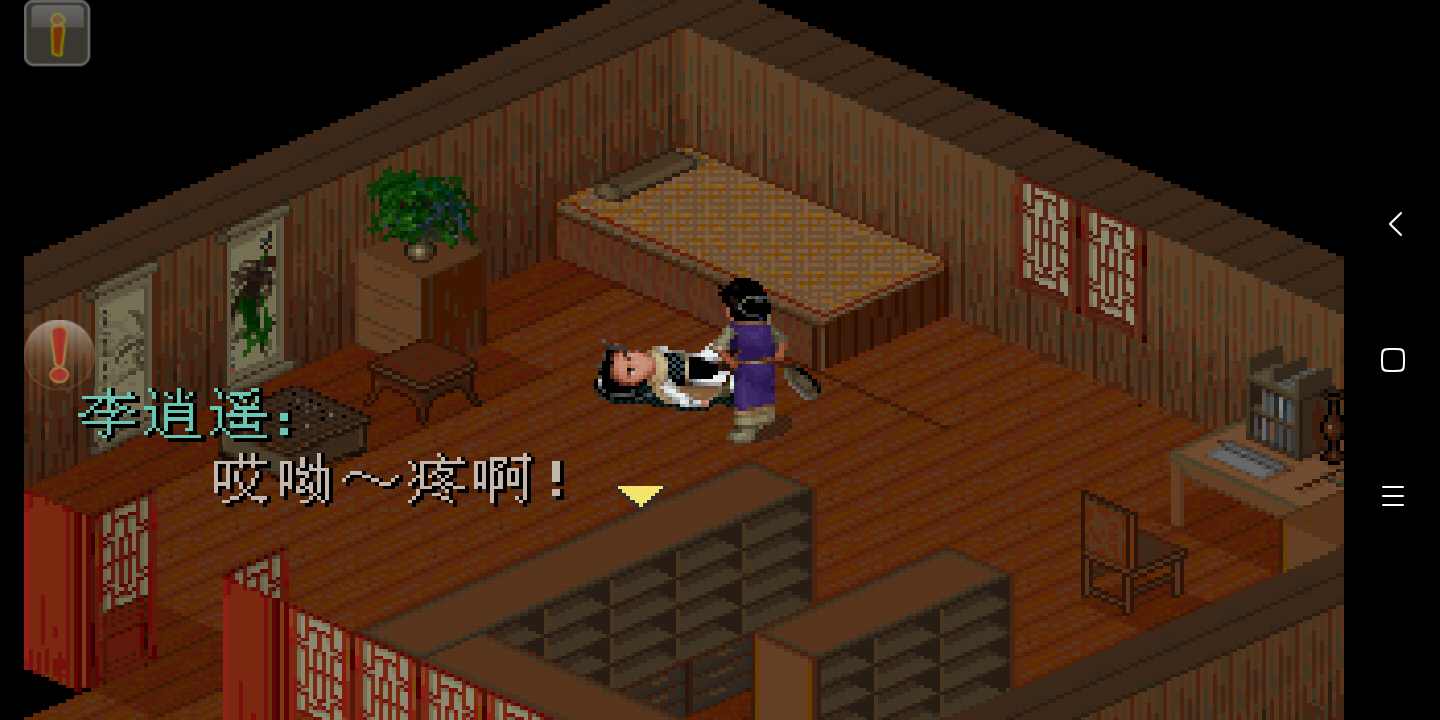Go back using system back arrow
The height and width of the screenshot is (720, 1440).
click(1394, 224)
